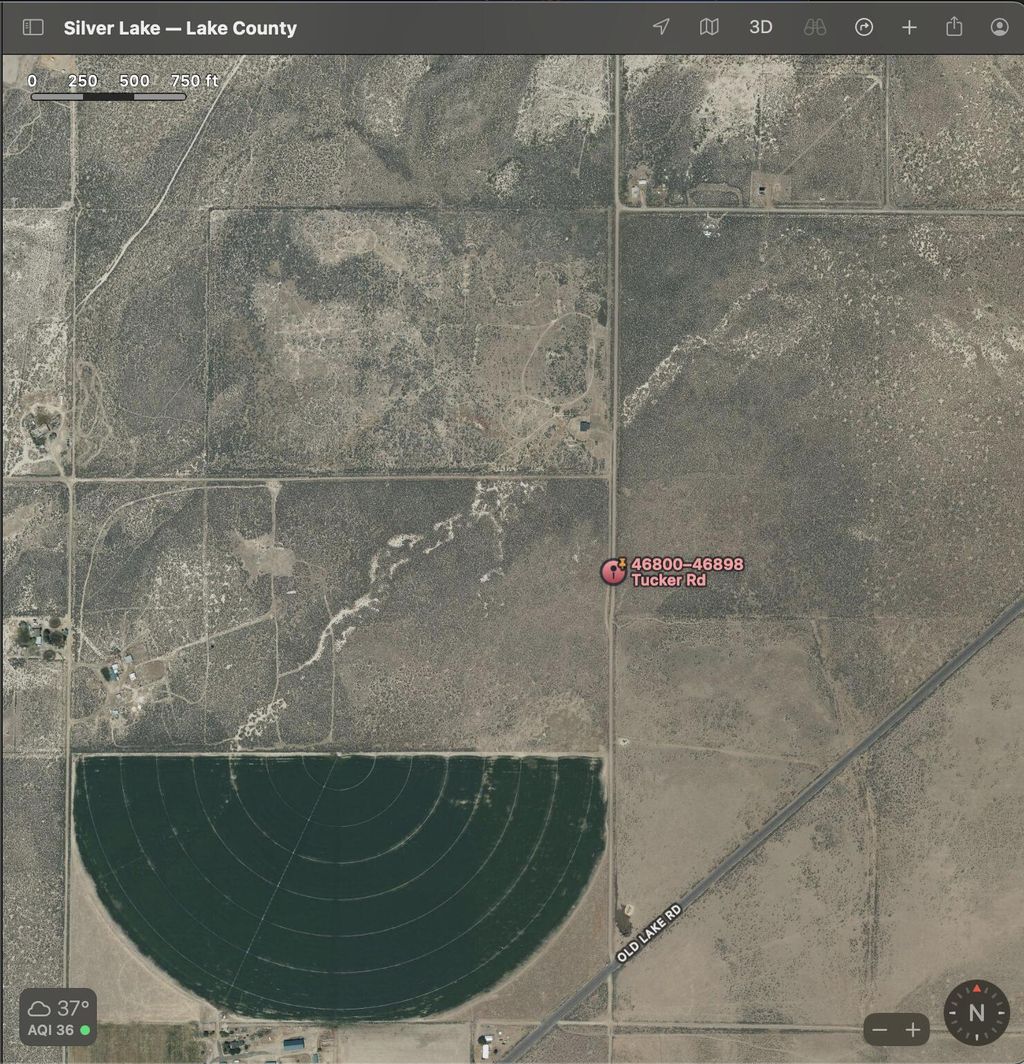
Task: Switch to 3D view
Action: (x=761, y=27)
